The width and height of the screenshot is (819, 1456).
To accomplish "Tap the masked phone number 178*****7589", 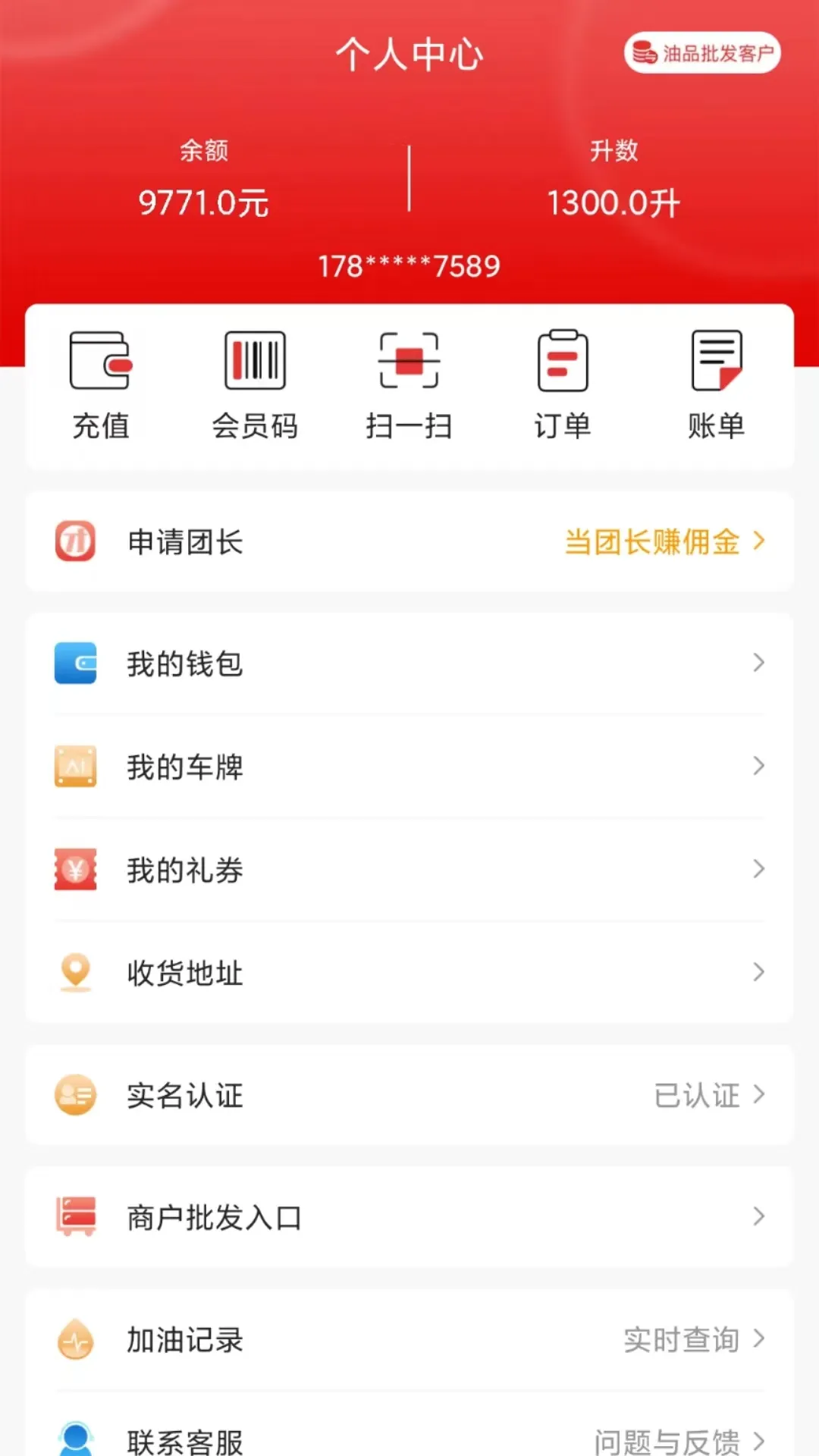I will 409,265.
